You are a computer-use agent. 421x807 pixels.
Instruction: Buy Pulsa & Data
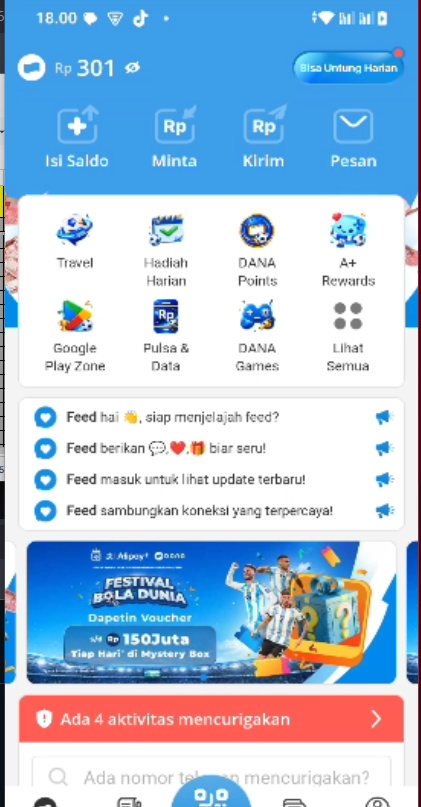click(166, 336)
